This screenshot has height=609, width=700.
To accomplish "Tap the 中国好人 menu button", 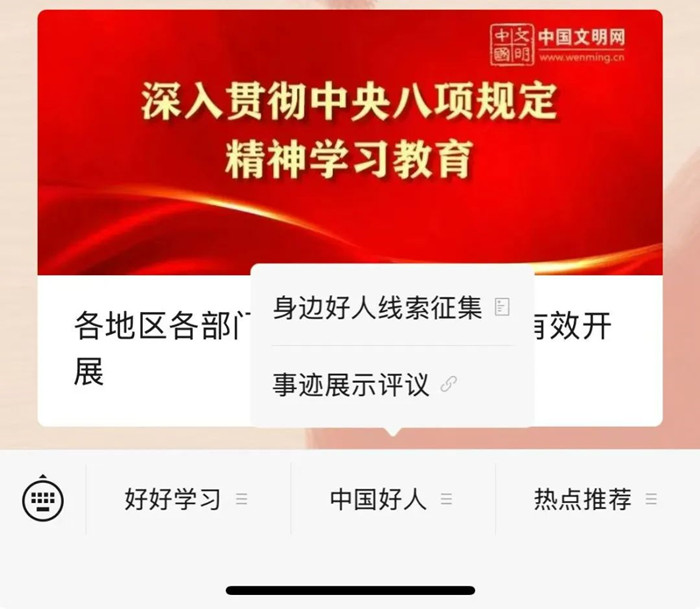I will click(x=391, y=499).
